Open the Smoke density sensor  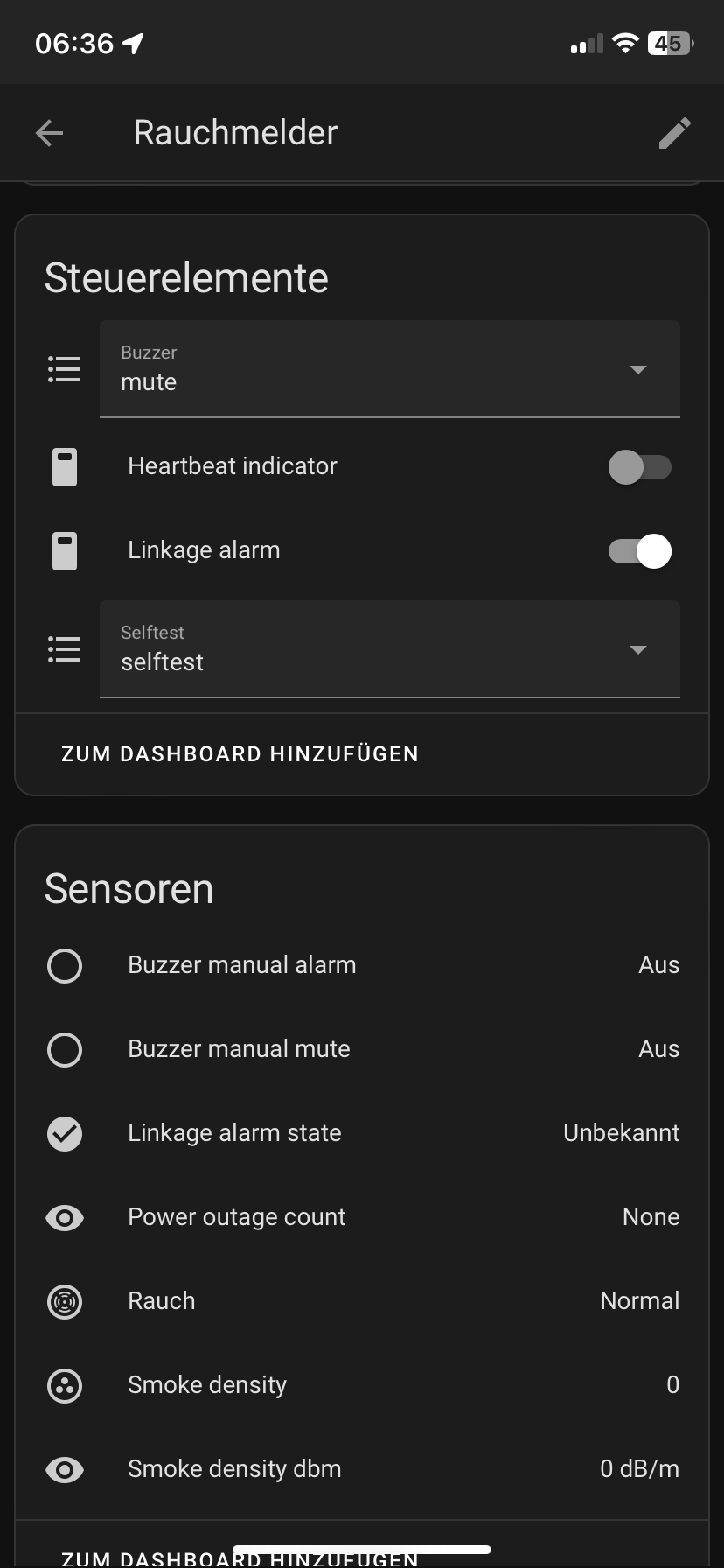pos(362,1385)
